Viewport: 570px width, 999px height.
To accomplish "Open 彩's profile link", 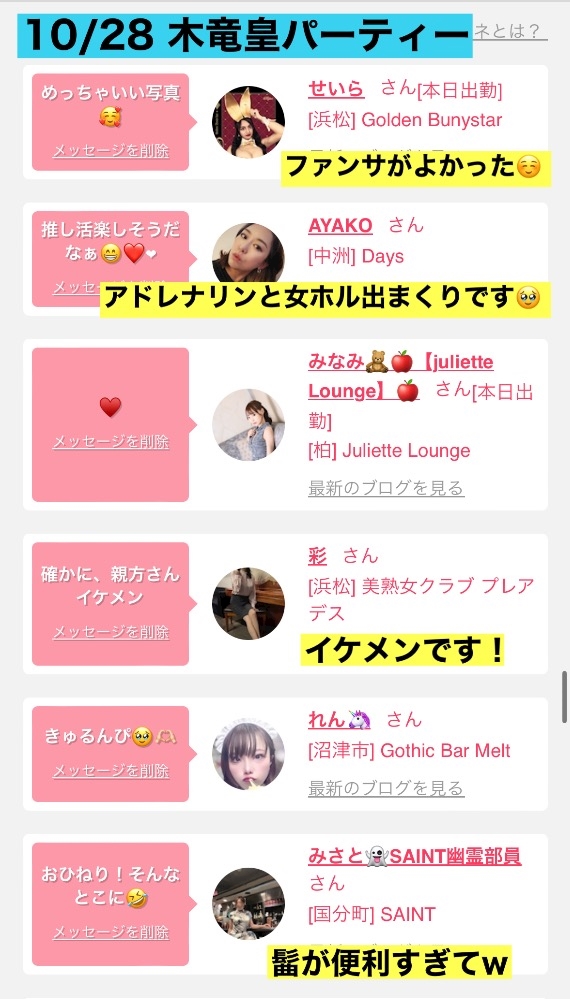I will click(317, 556).
